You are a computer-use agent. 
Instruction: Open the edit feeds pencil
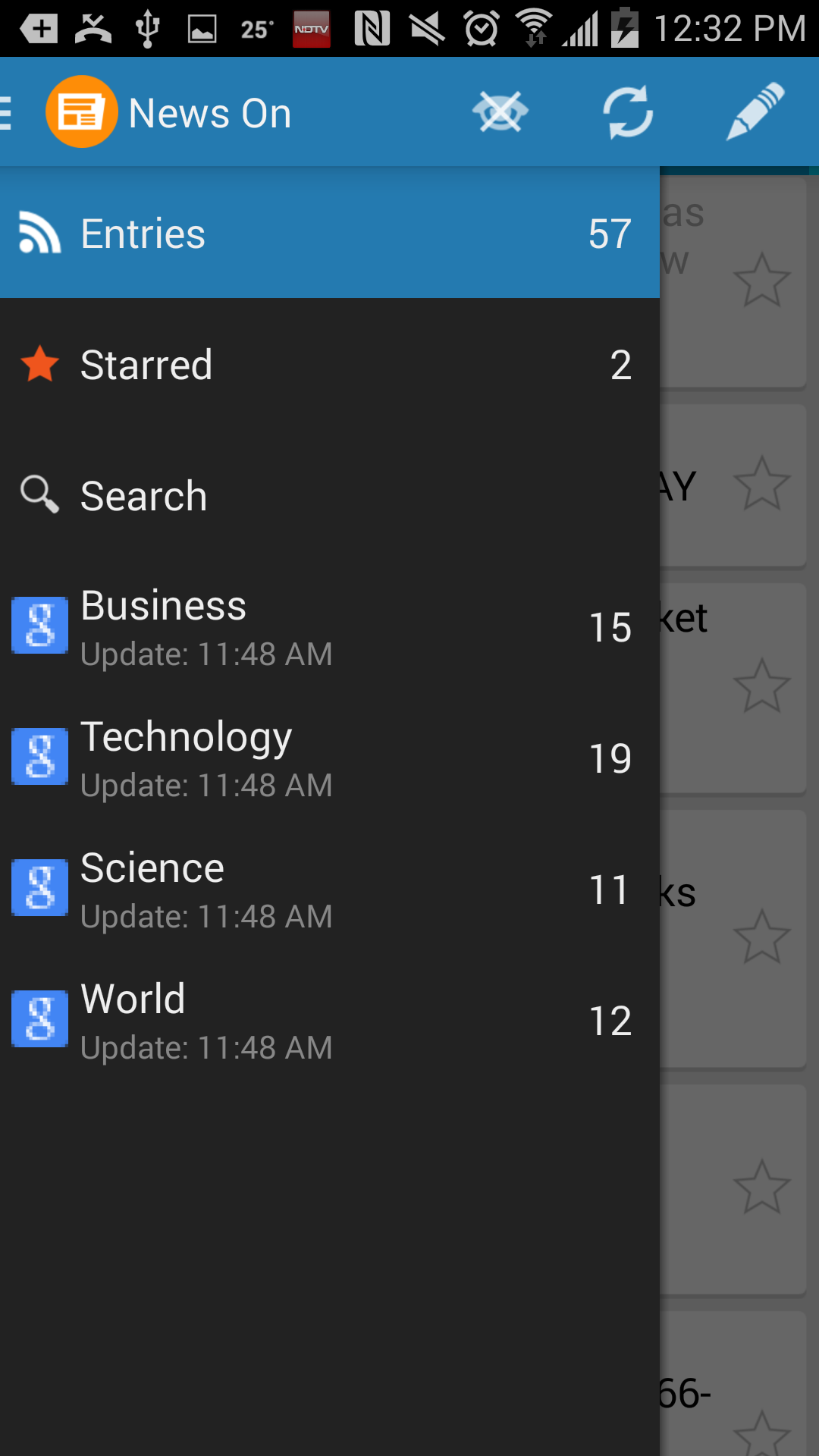755,113
